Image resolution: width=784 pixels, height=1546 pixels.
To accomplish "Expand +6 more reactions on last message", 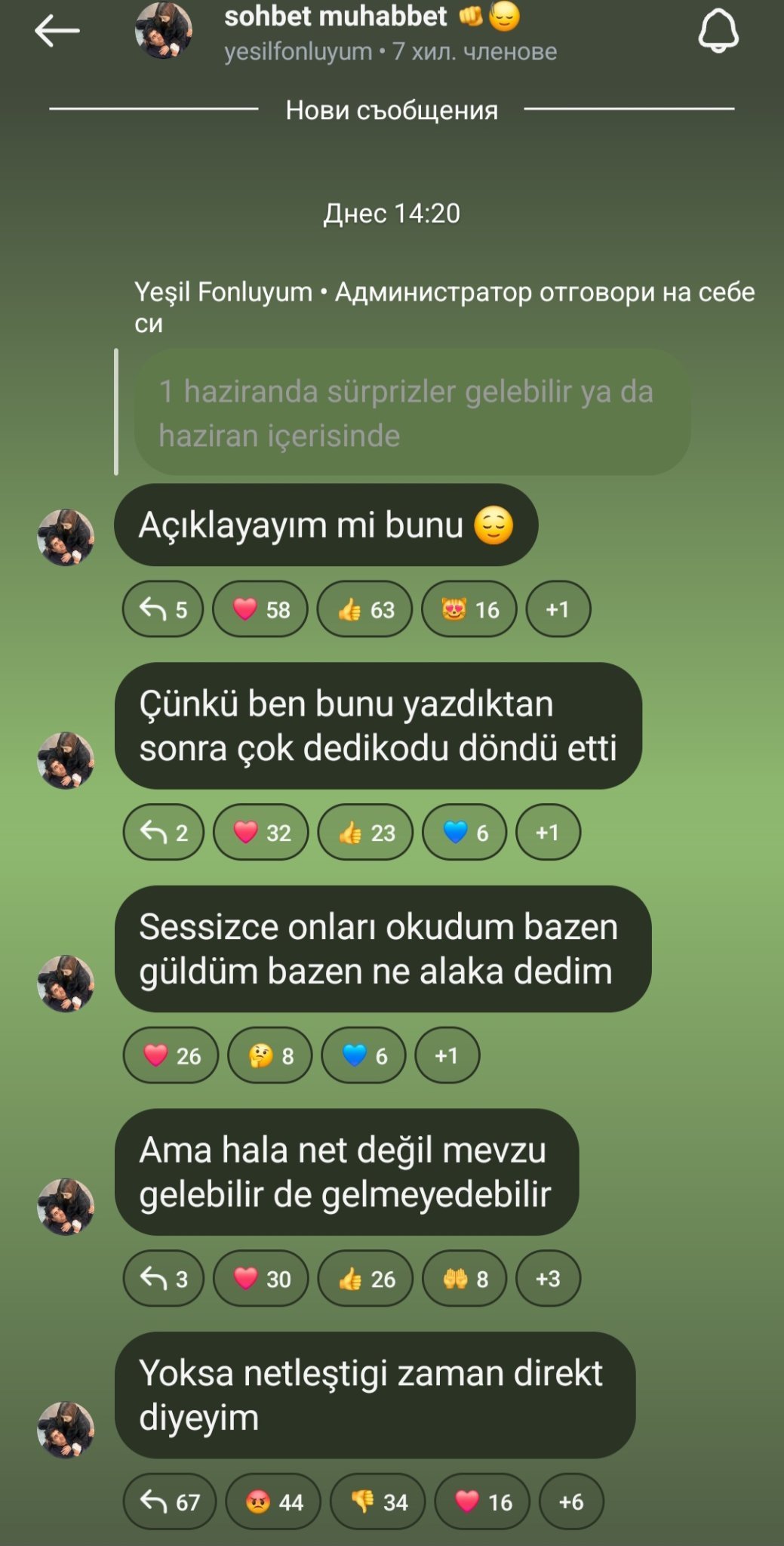I will click(x=571, y=1502).
